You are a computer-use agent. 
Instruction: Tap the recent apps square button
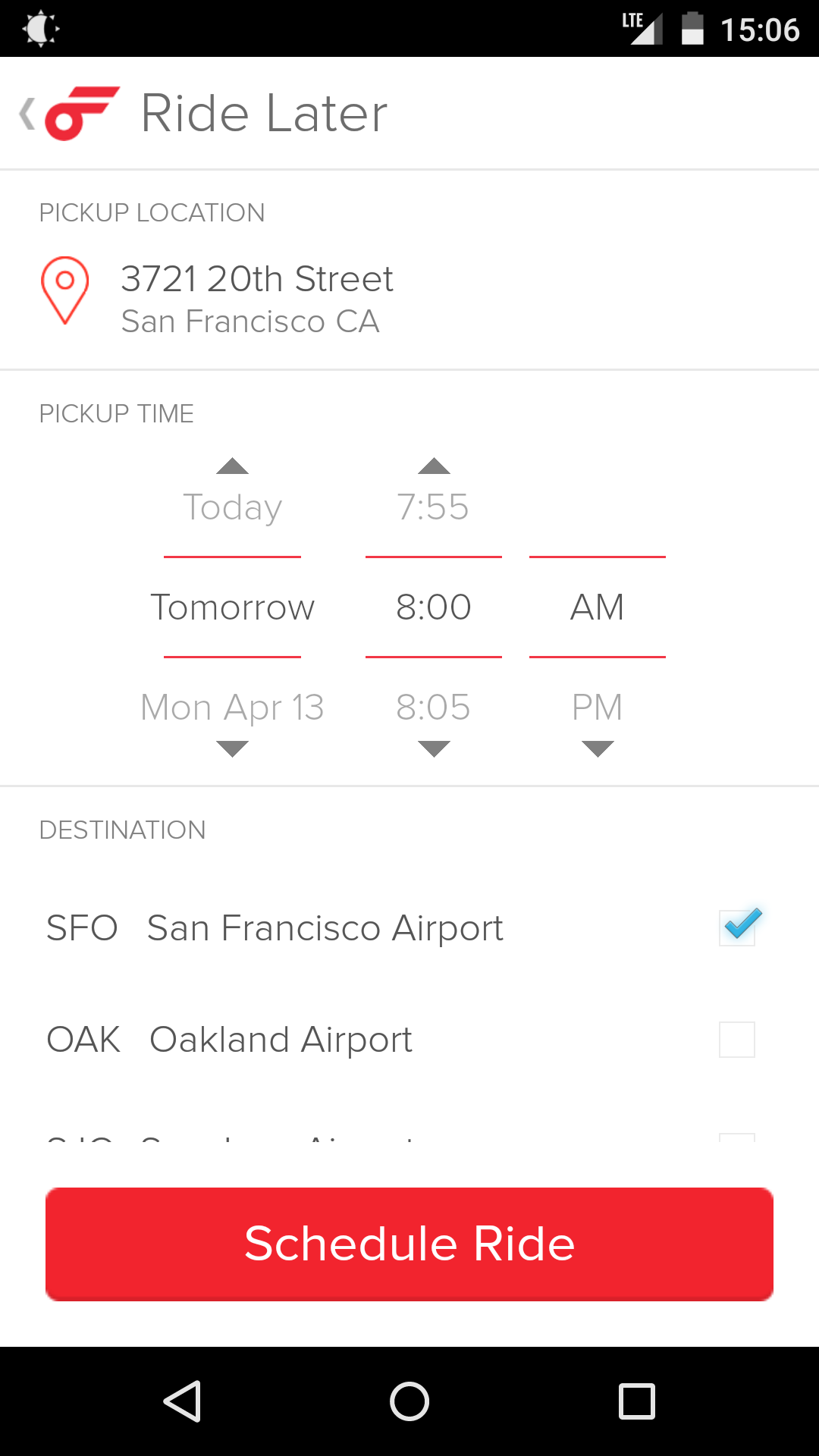[x=637, y=1401]
